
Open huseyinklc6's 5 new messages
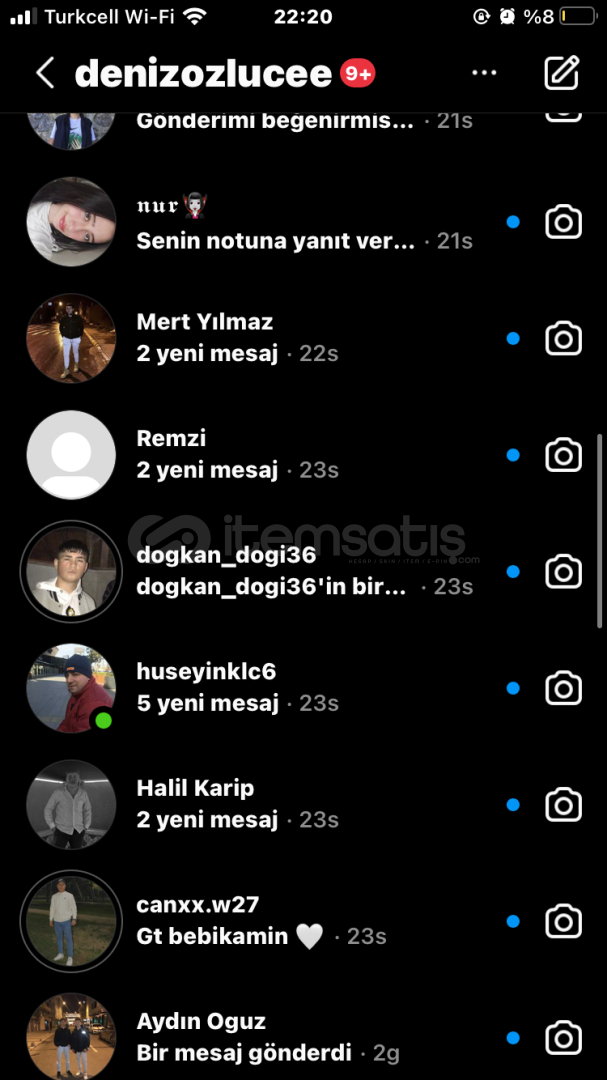coord(303,688)
